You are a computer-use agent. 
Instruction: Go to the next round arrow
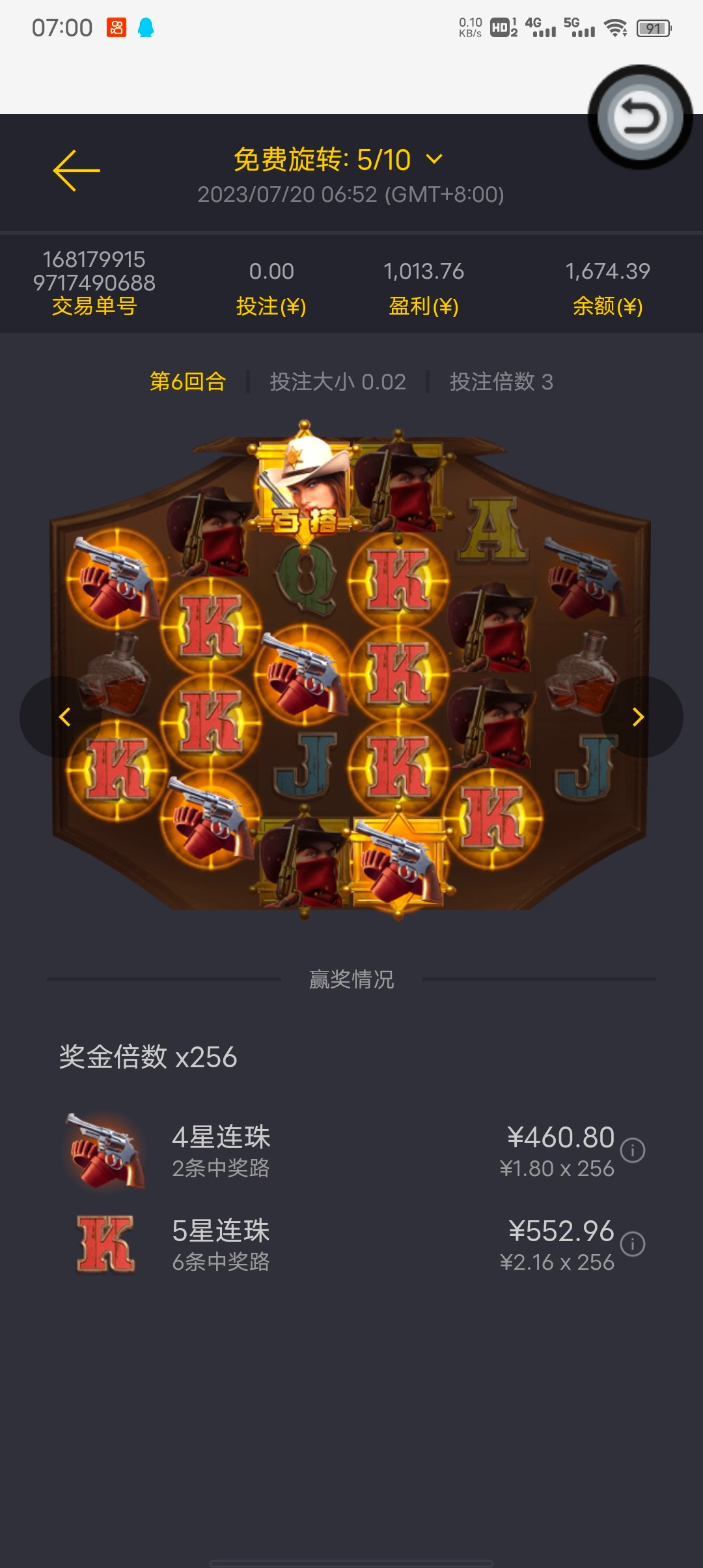639,717
